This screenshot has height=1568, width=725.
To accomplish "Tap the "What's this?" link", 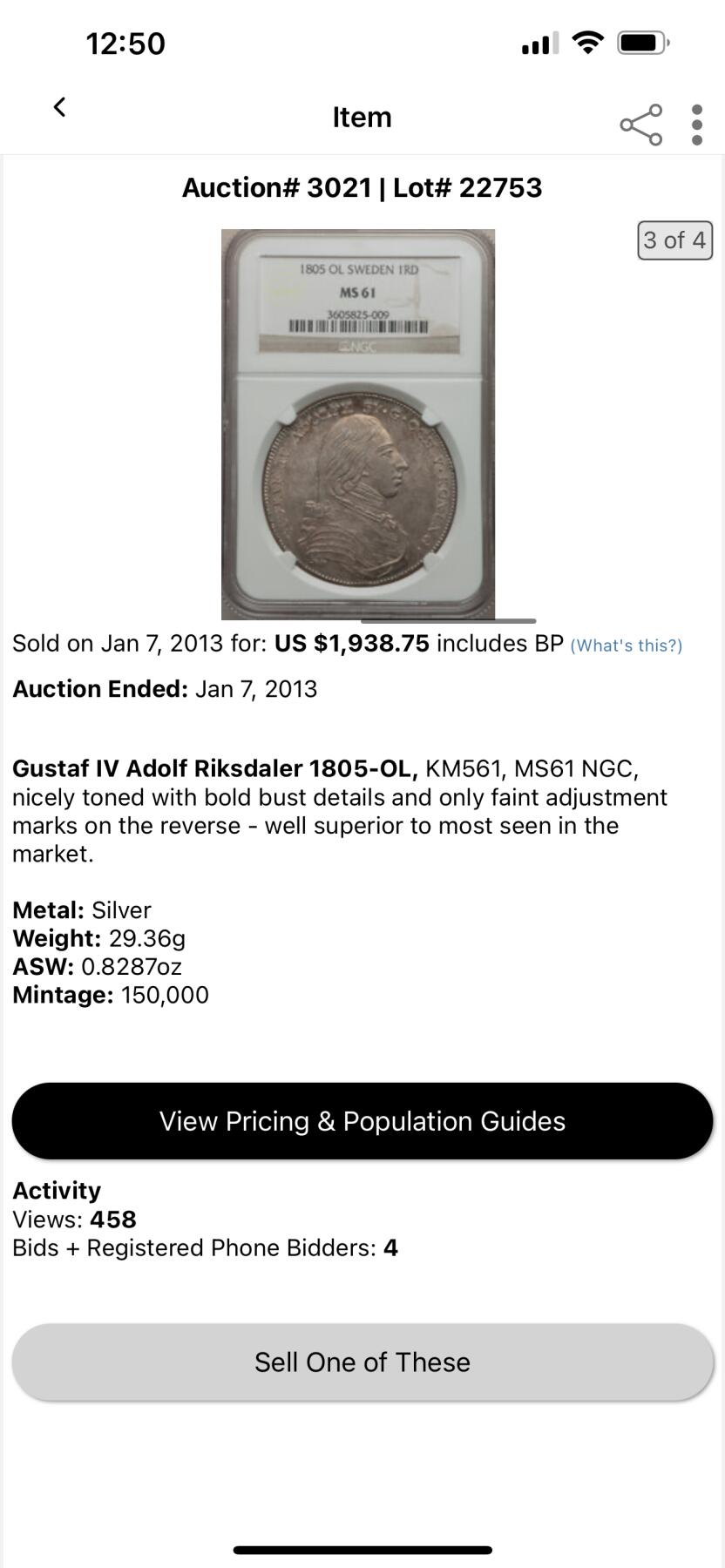I will pyautogui.click(x=626, y=645).
